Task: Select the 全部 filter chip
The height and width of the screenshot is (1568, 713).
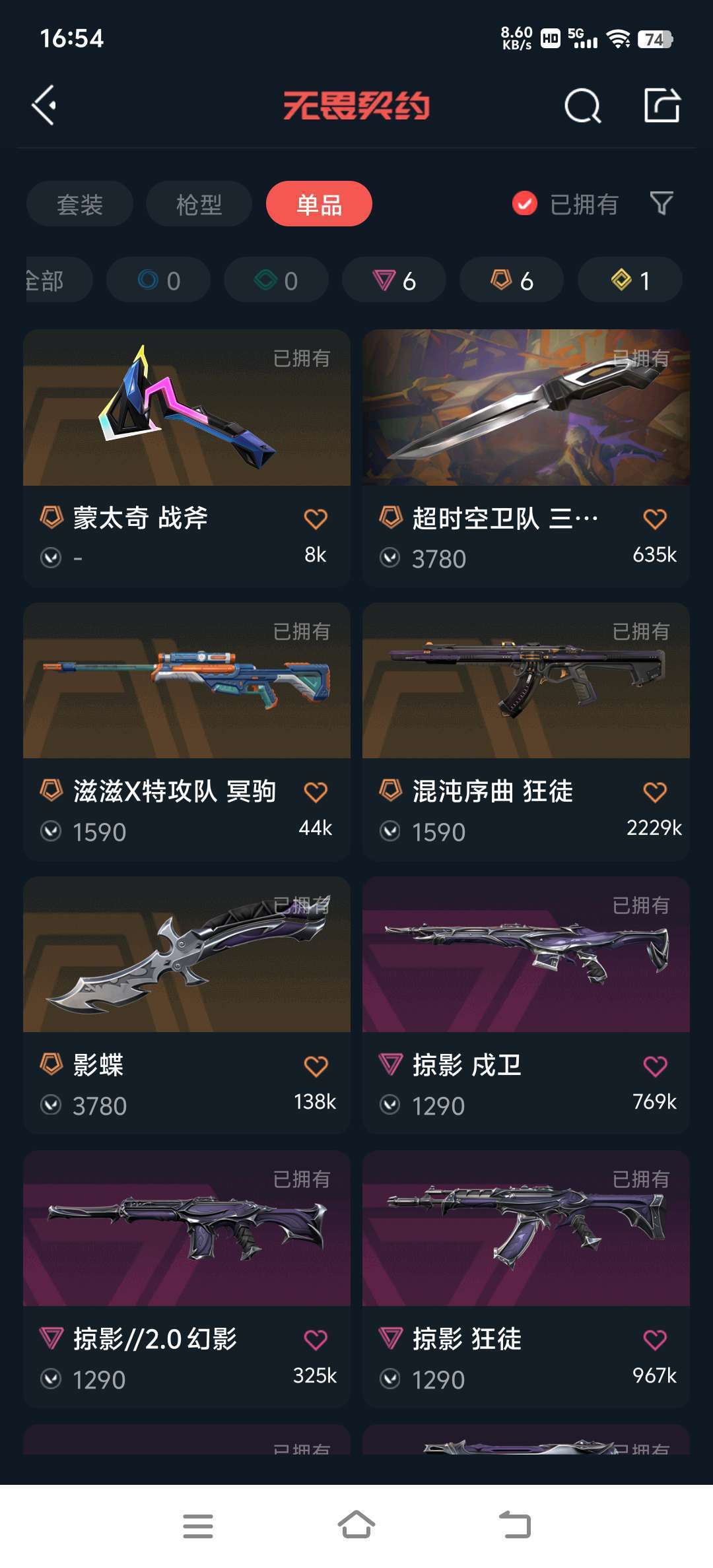Action: click(x=46, y=280)
